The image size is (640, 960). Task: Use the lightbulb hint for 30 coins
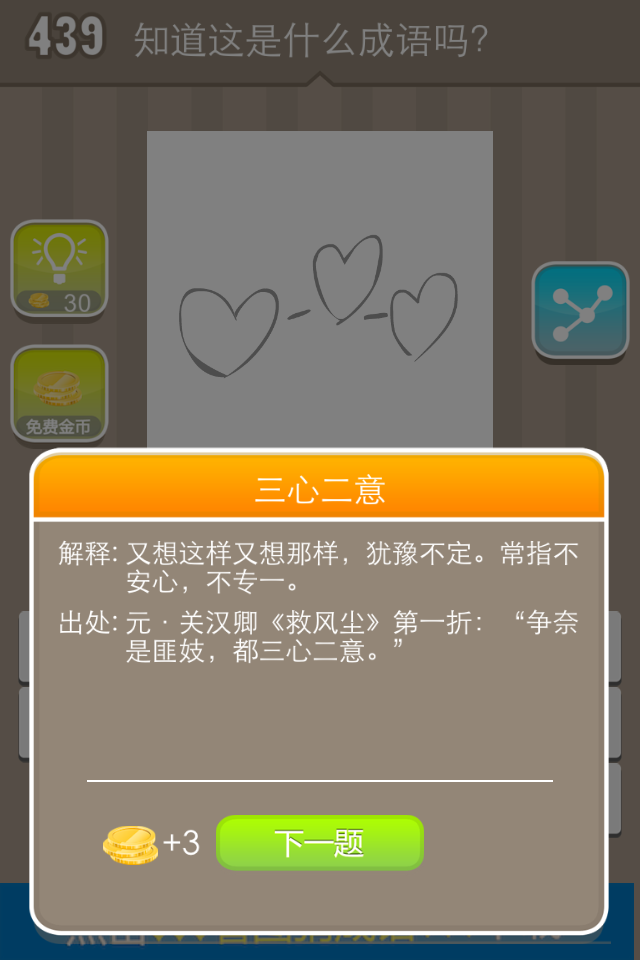pyautogui.click(x=59, y=269)
